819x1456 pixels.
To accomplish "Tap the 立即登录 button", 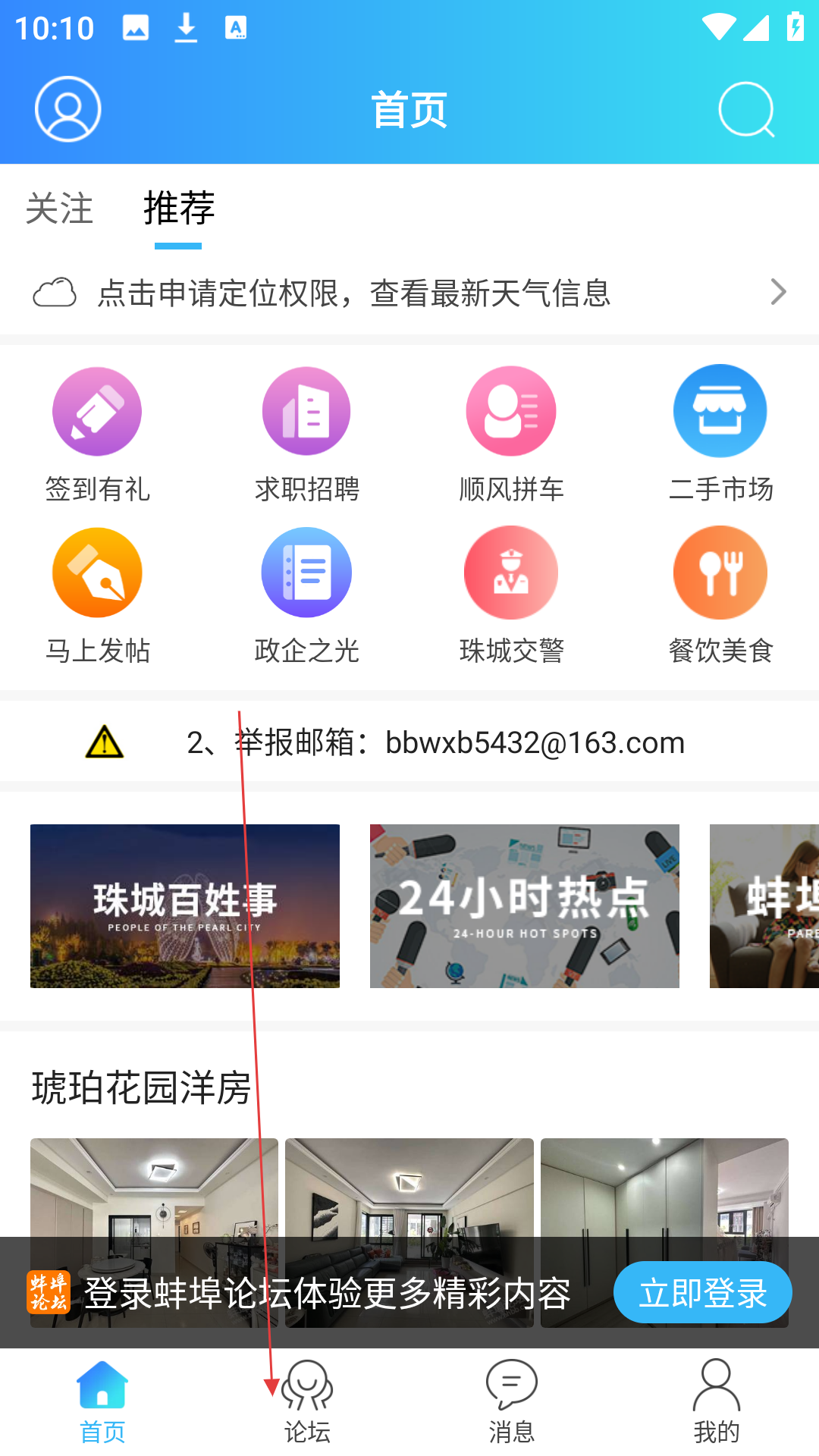I will click(x=703, y=1293).
